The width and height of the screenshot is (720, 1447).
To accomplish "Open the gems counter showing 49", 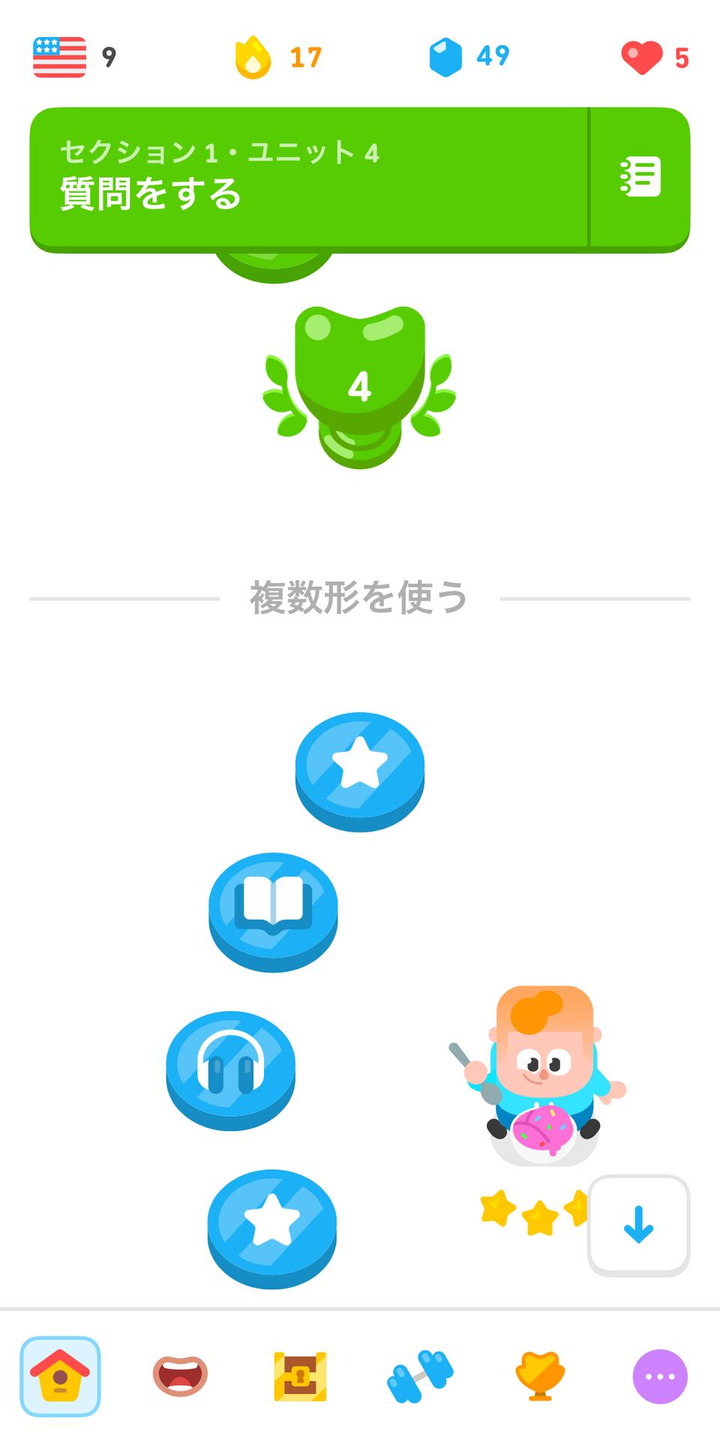I will coord(469,57).
